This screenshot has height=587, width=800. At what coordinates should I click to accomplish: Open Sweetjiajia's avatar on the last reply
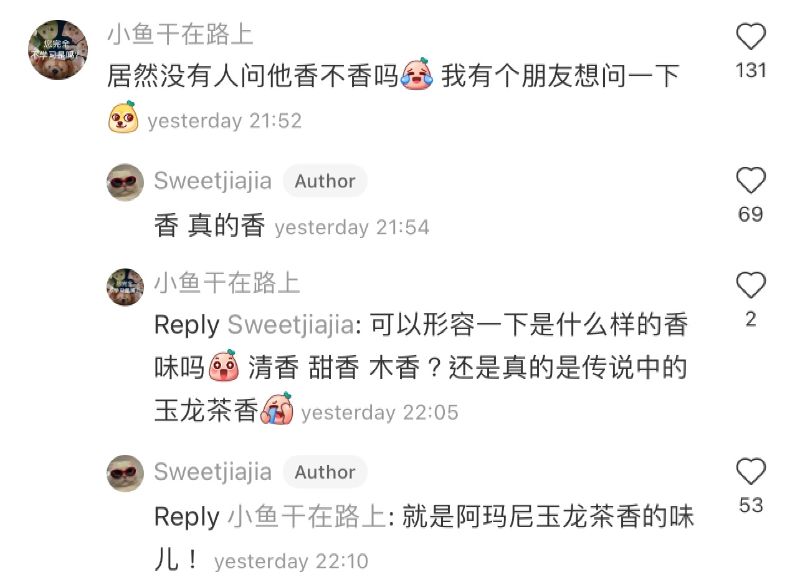[x=125, y=473]
